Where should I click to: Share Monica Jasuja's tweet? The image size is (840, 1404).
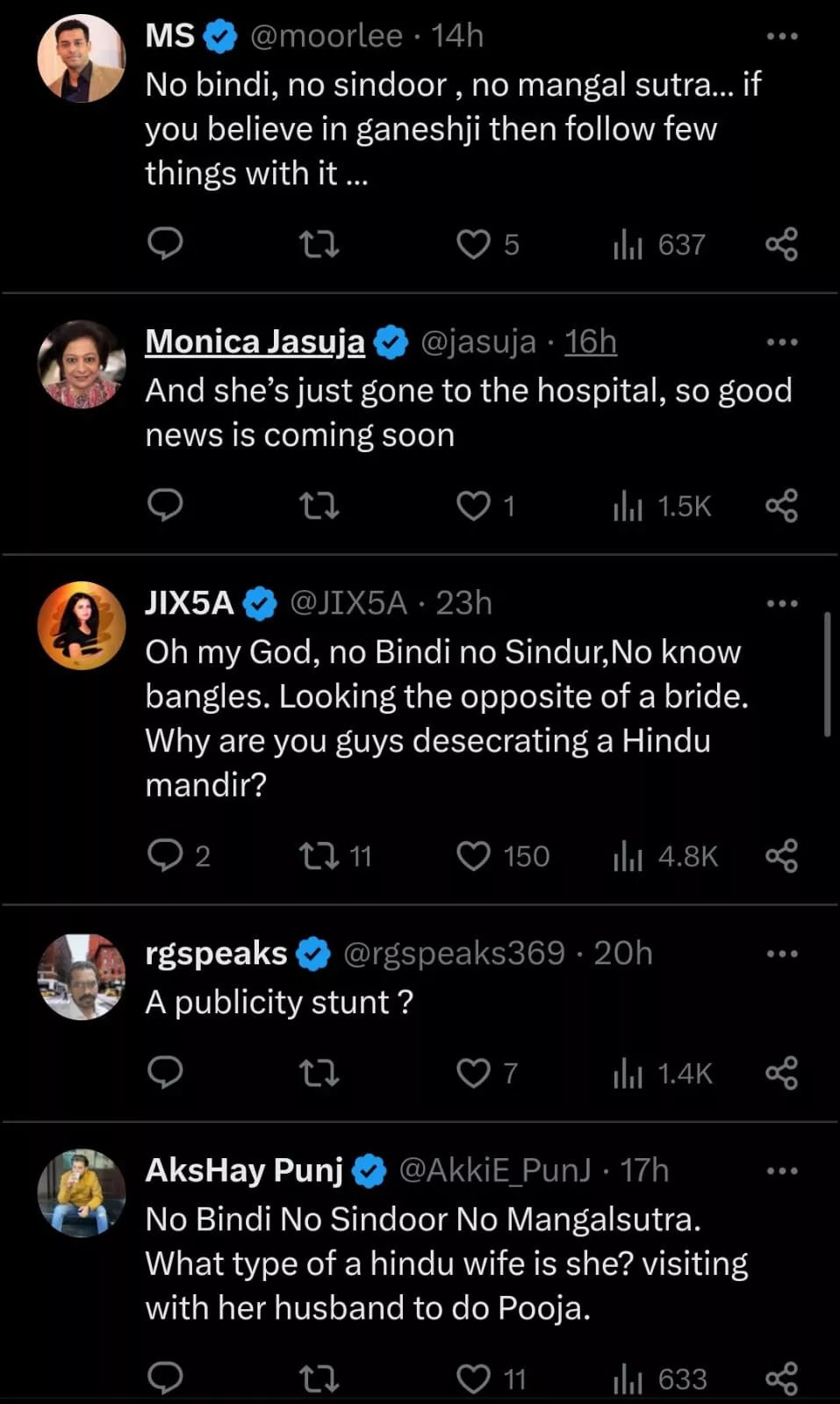781,506
